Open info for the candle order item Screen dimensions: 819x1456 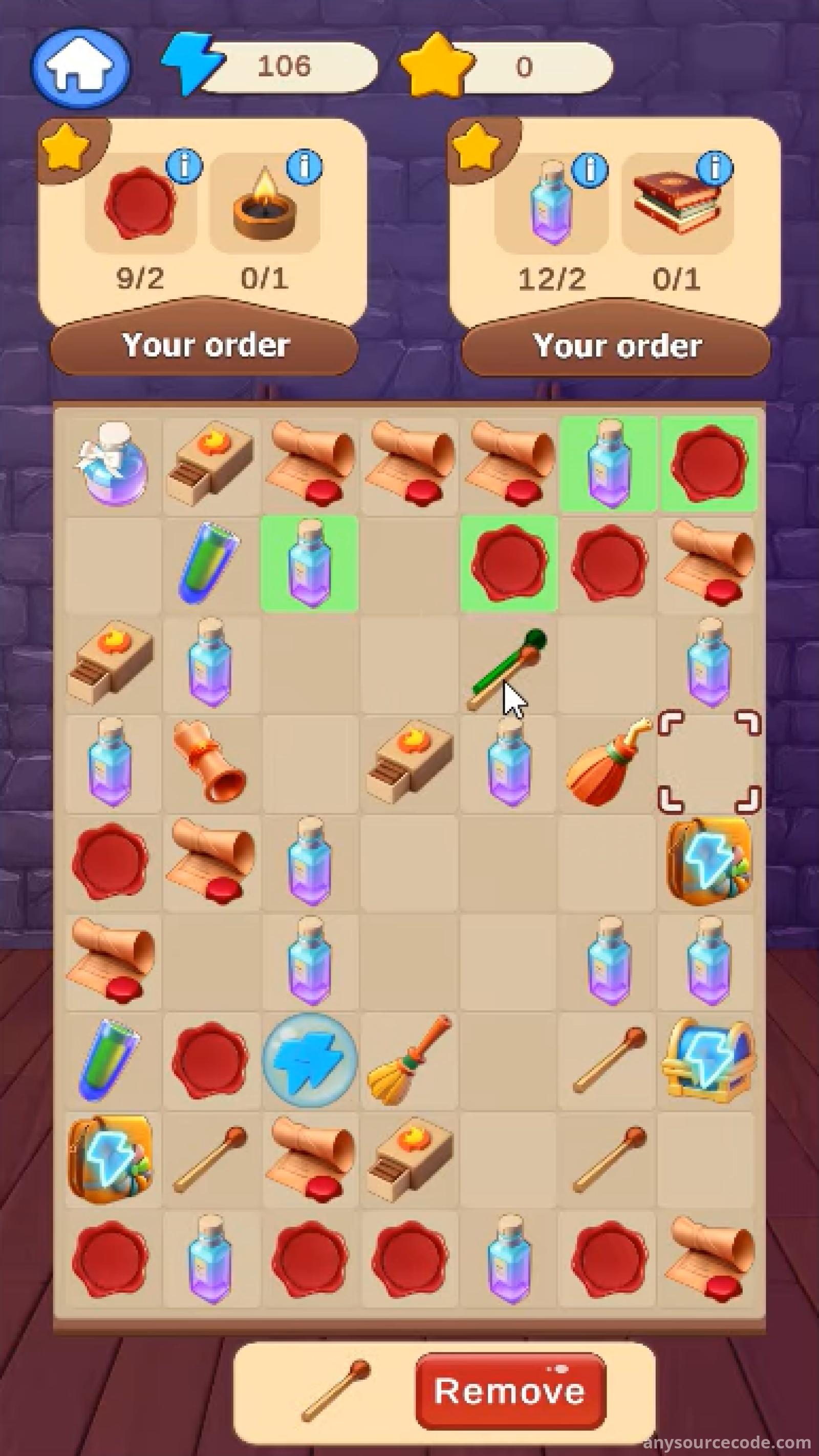305,166
